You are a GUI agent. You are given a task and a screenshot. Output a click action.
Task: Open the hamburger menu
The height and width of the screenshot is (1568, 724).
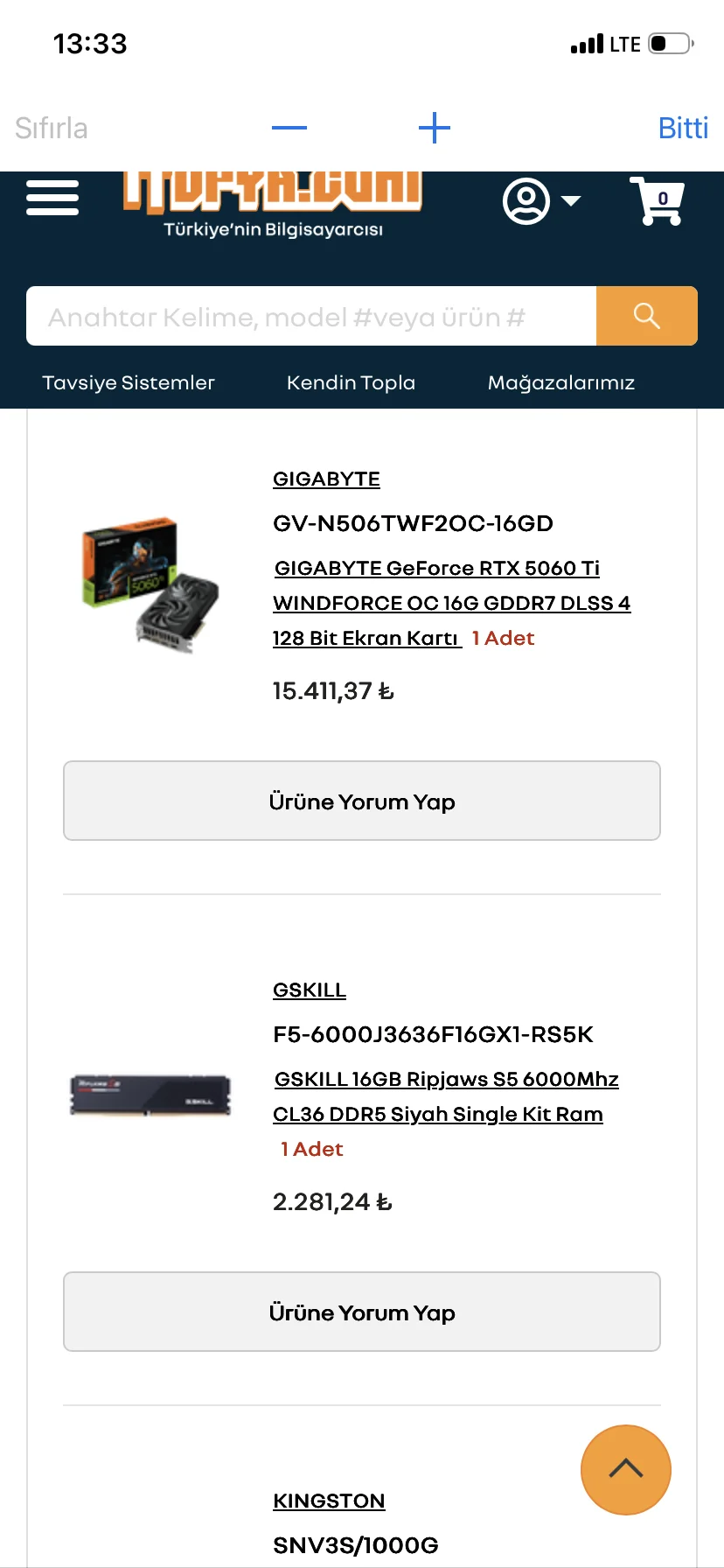(52, 198)
